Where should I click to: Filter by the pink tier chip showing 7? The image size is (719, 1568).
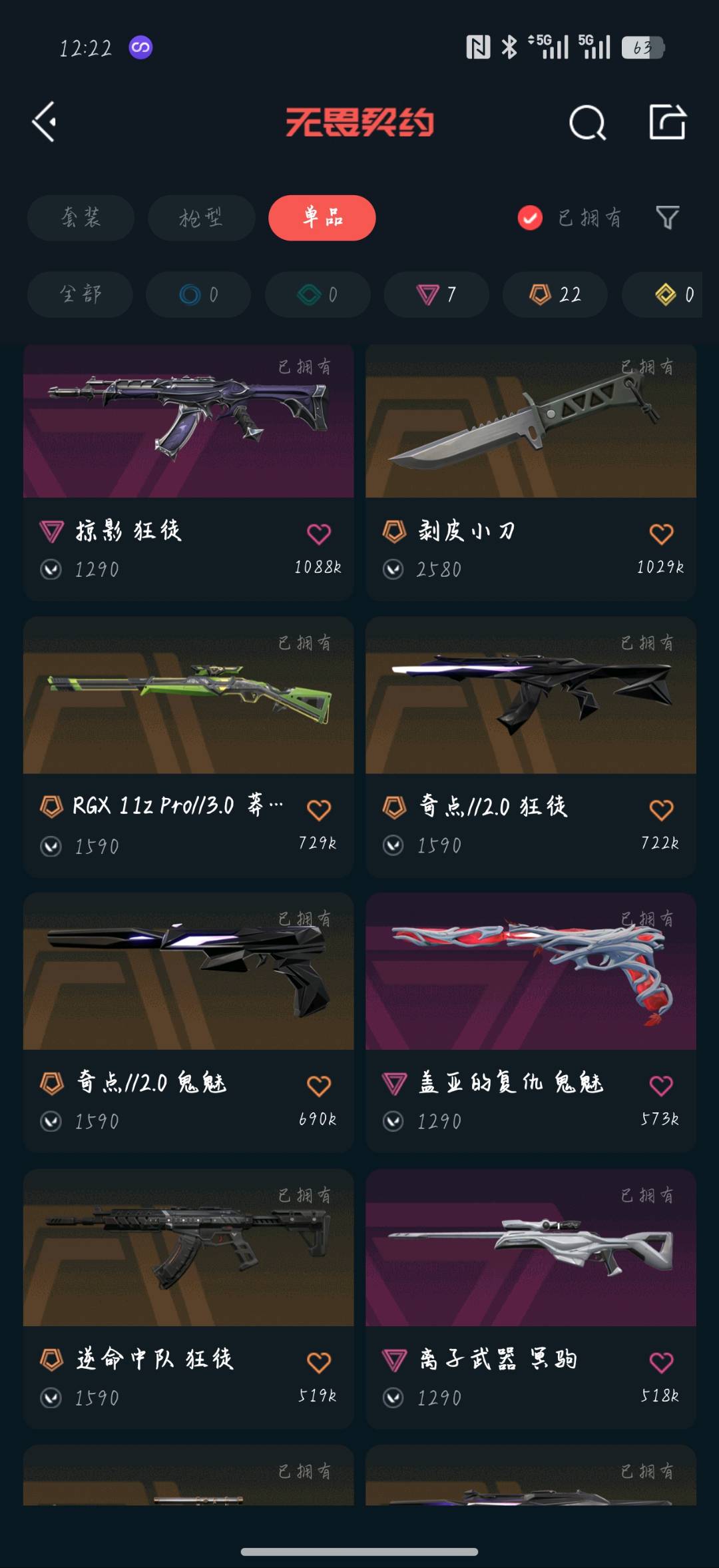click(x=436, y=294)
